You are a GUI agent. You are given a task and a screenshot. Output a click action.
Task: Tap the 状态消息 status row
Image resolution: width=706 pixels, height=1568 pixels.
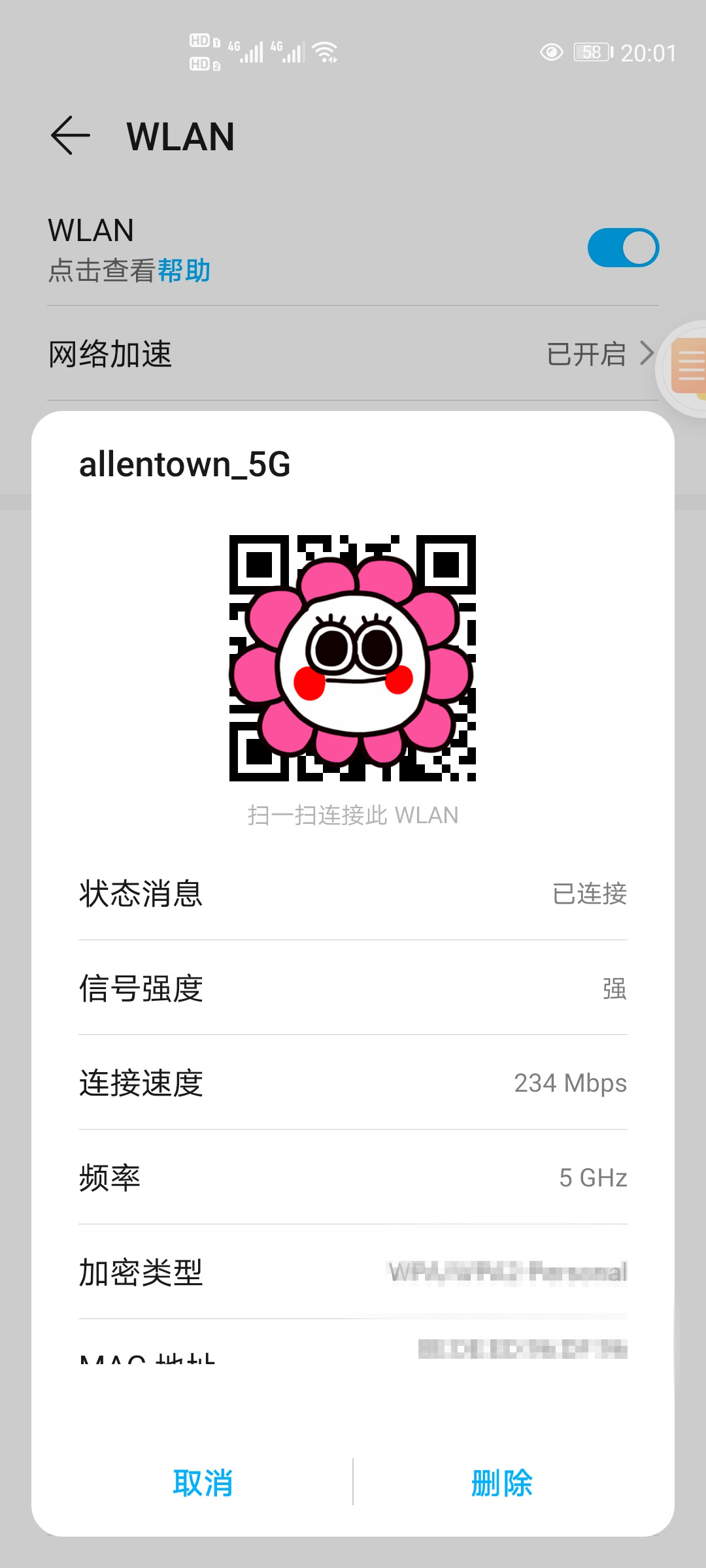pyautogui.click(x=353, y=895)
